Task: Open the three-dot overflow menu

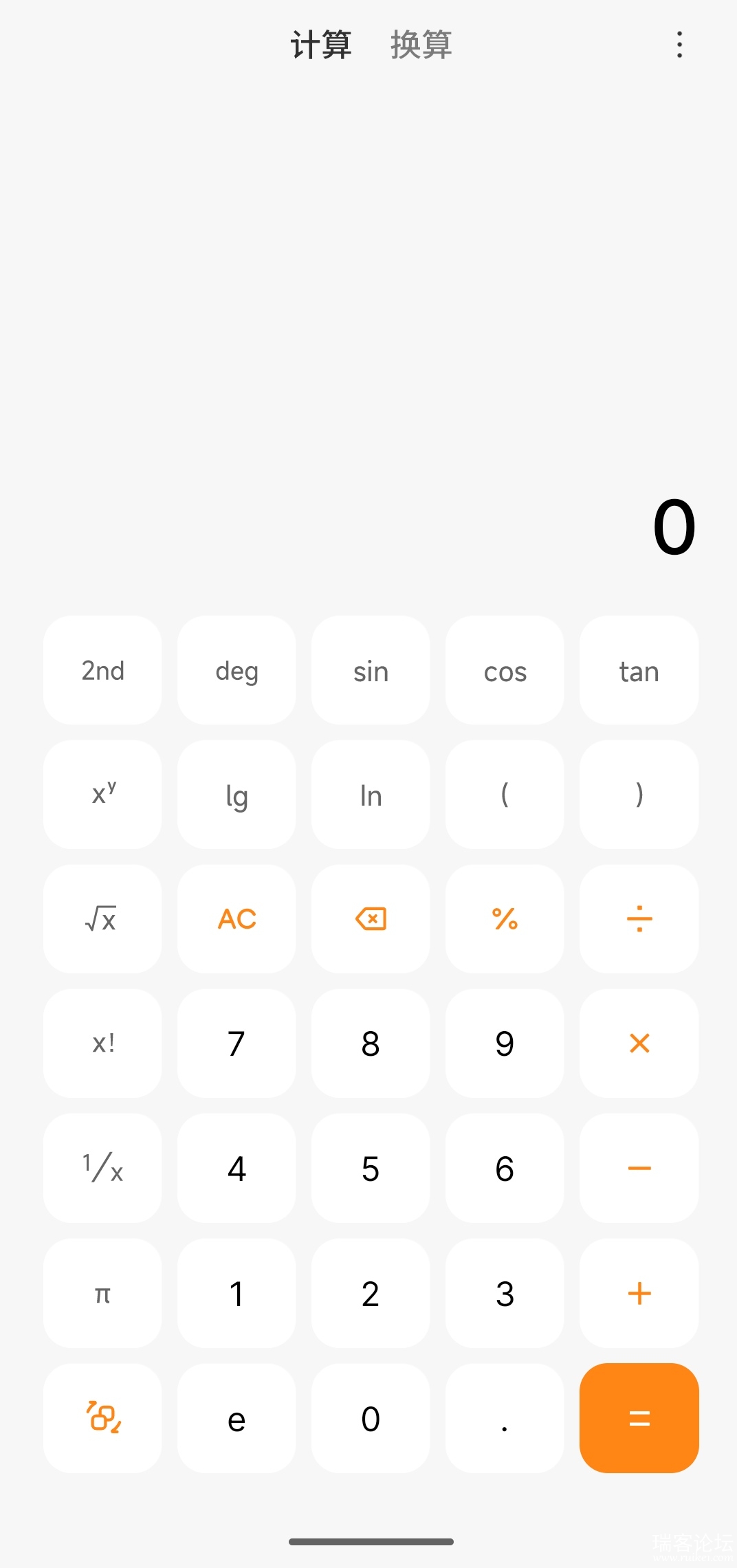Action: point(679,45)
